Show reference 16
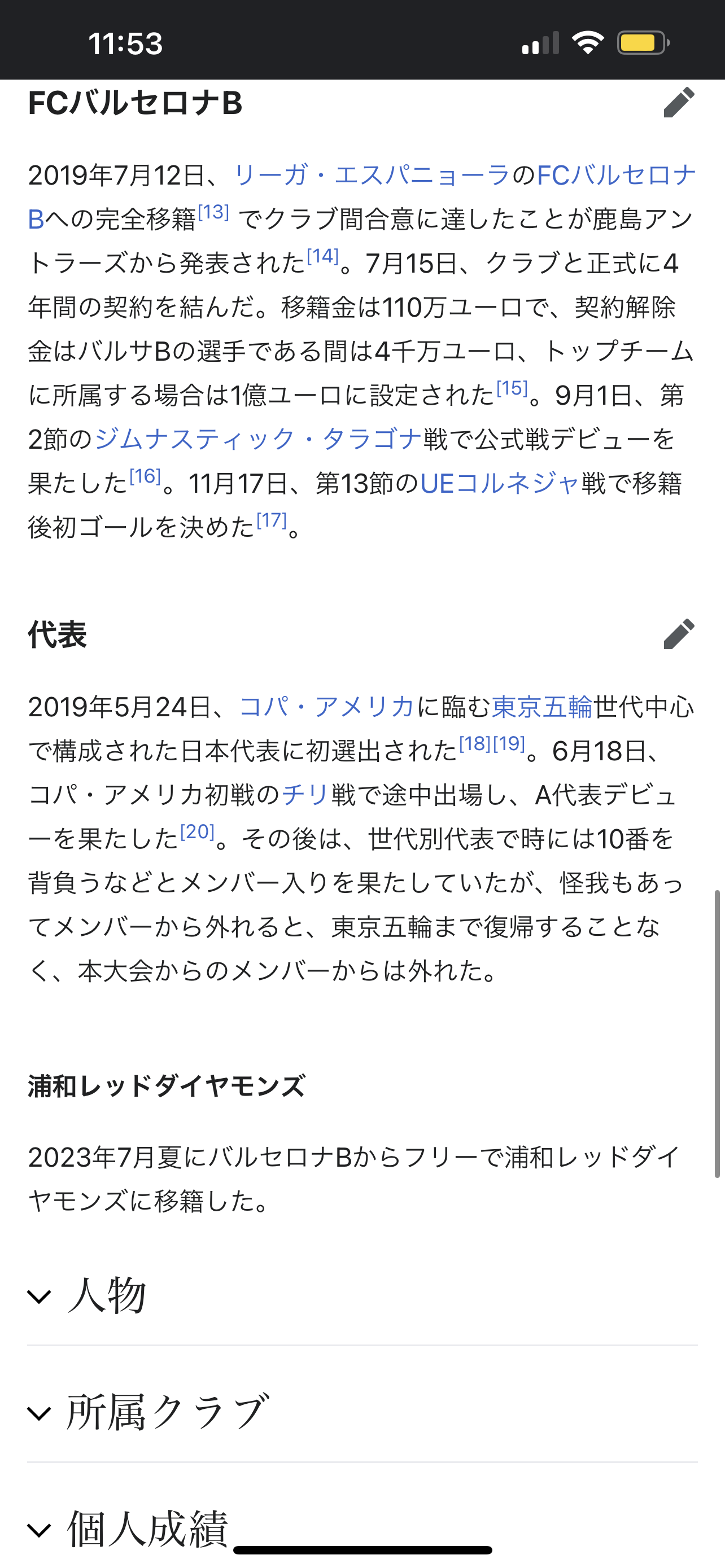The image size is (725, 1568). coord(145,476)
